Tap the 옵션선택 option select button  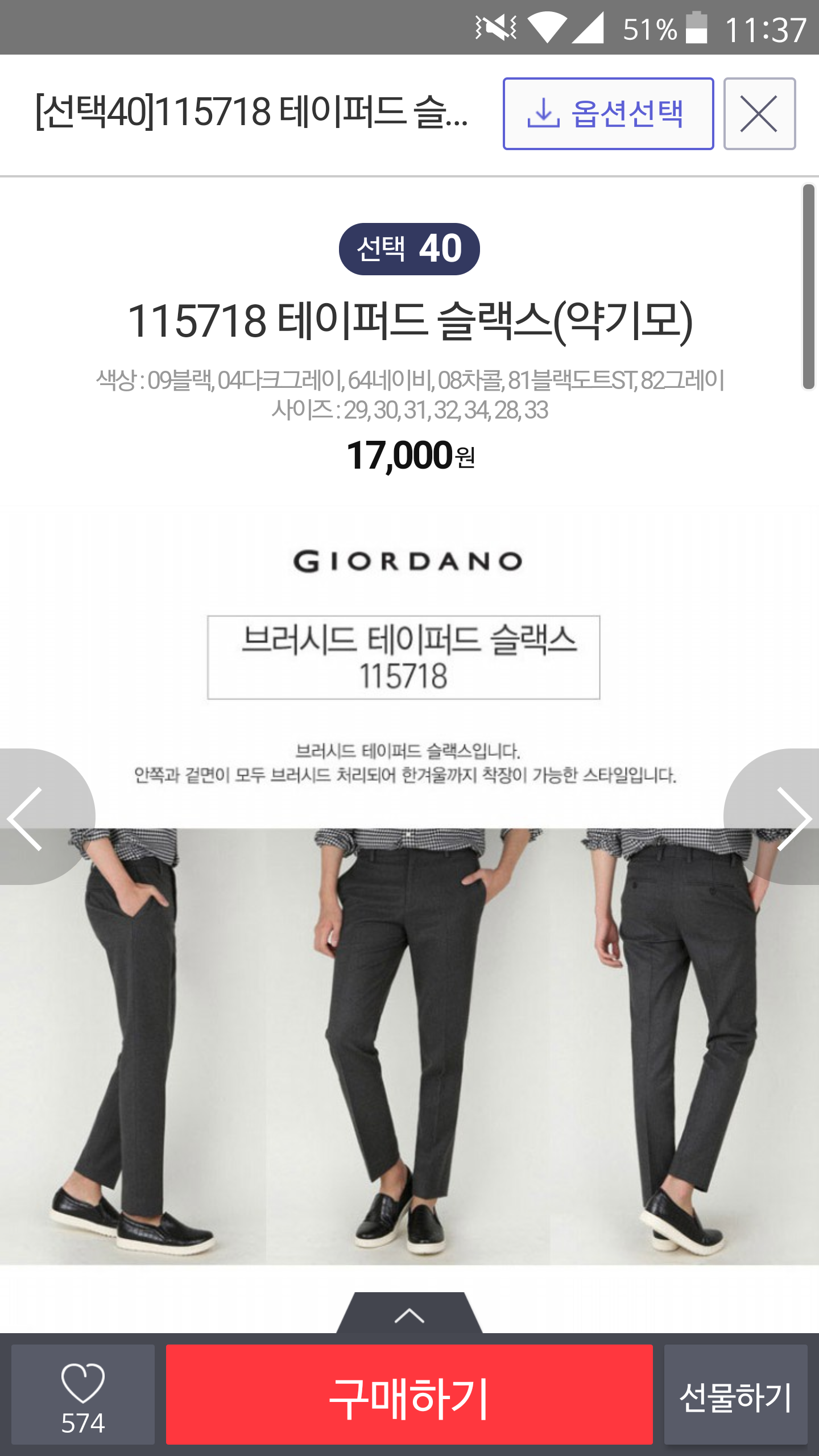coord(608,114)
